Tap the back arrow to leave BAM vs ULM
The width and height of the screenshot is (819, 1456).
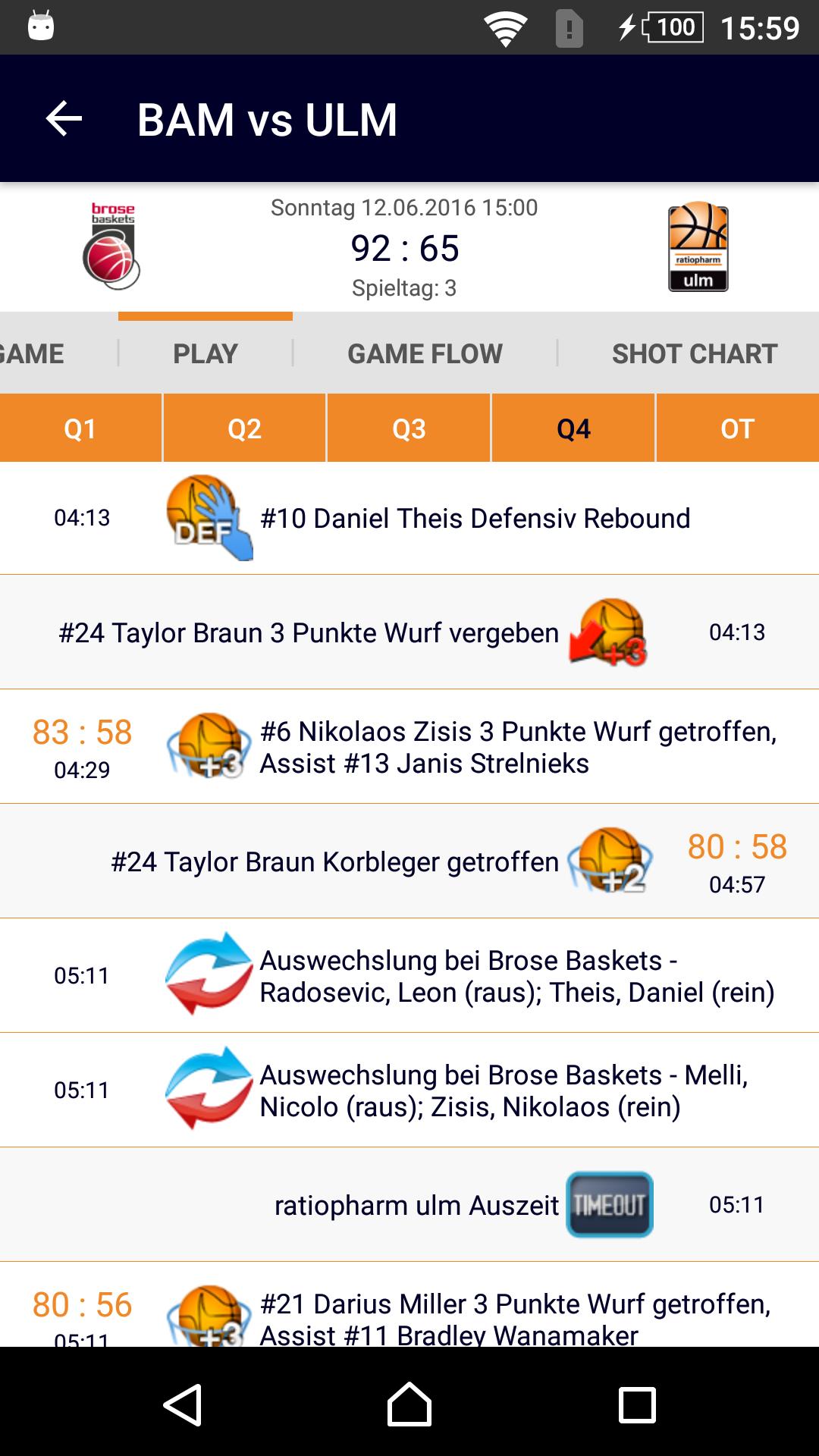point(62,118)
